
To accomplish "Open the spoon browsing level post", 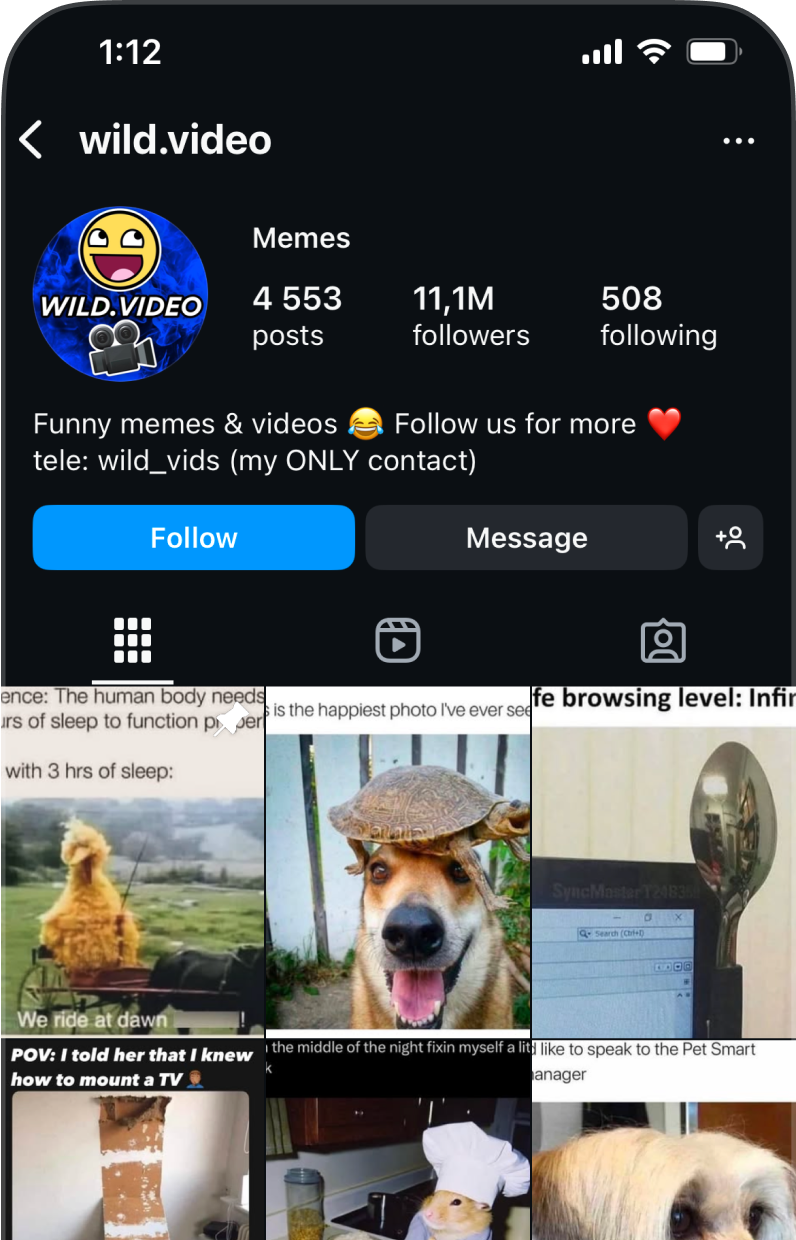I will pos(663,860).
